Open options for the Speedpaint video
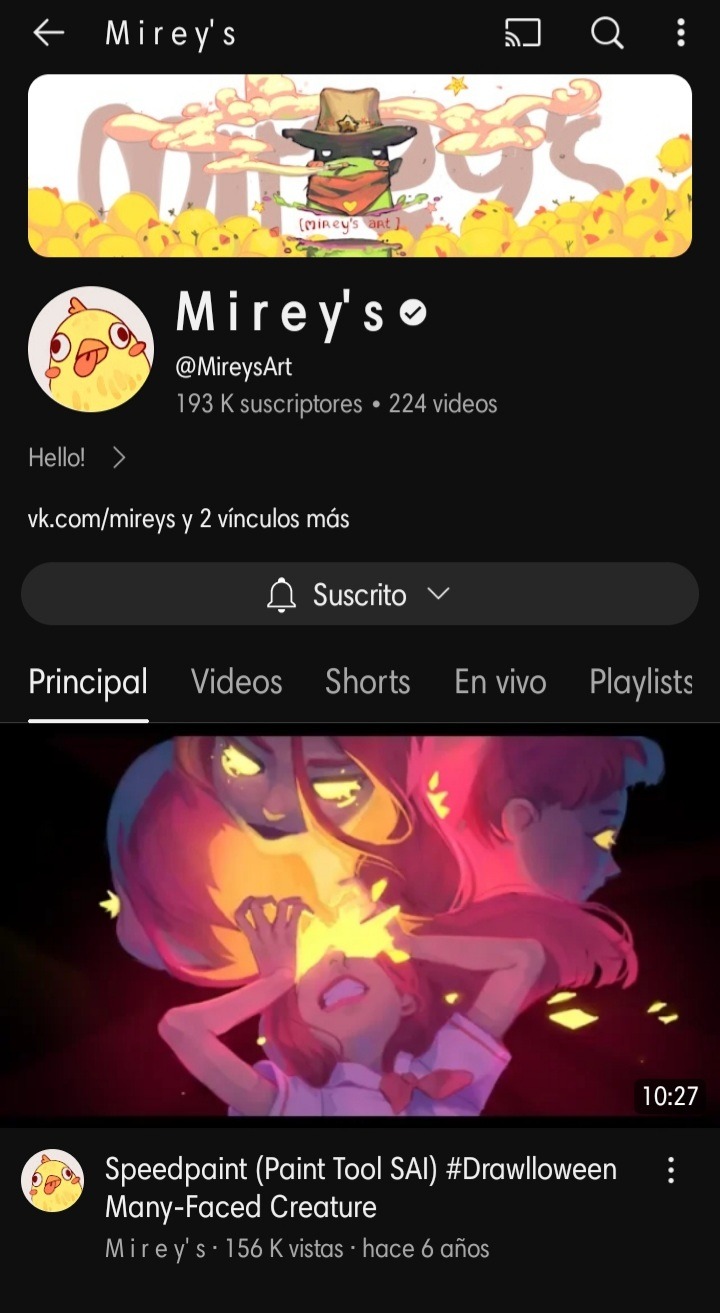 [671, 1170]
